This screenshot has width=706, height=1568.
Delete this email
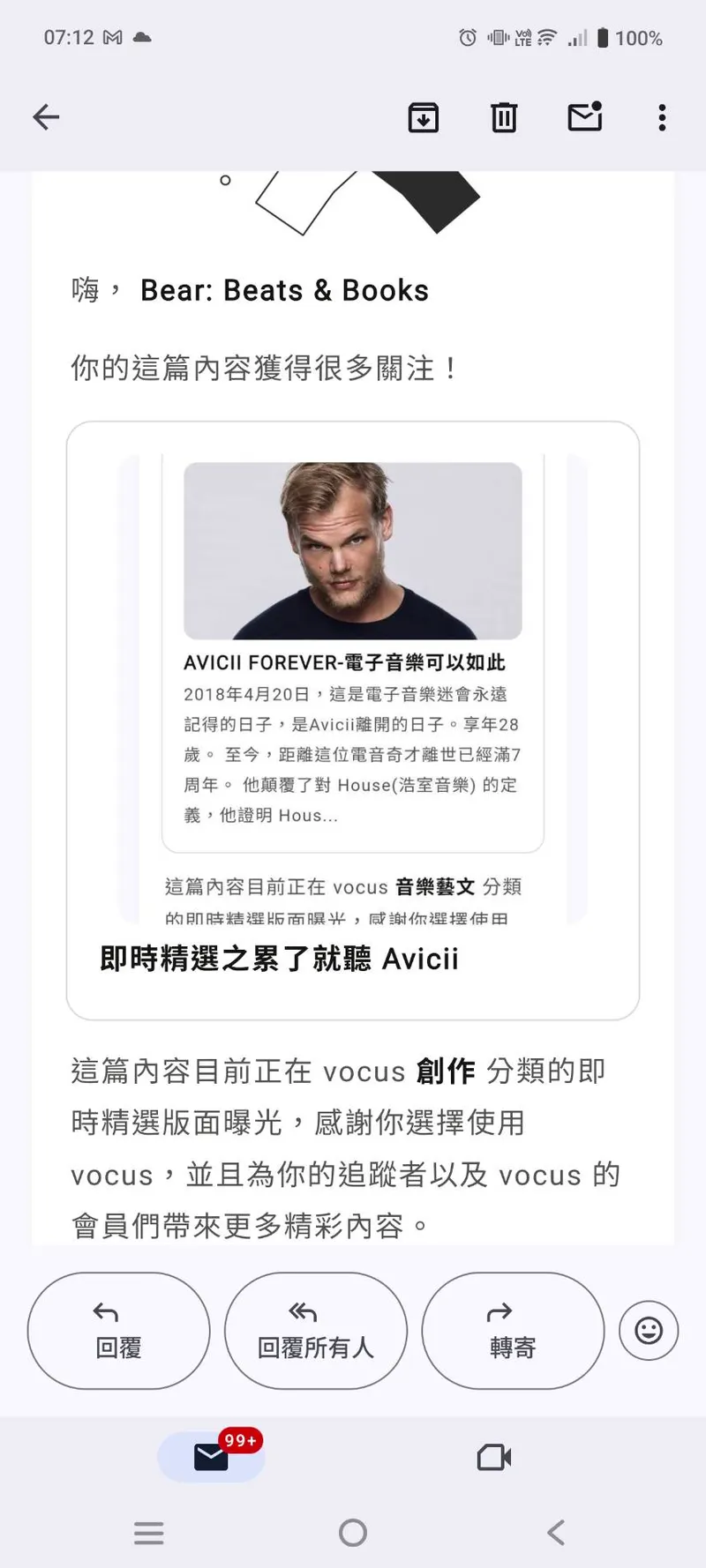coord(504,116)
